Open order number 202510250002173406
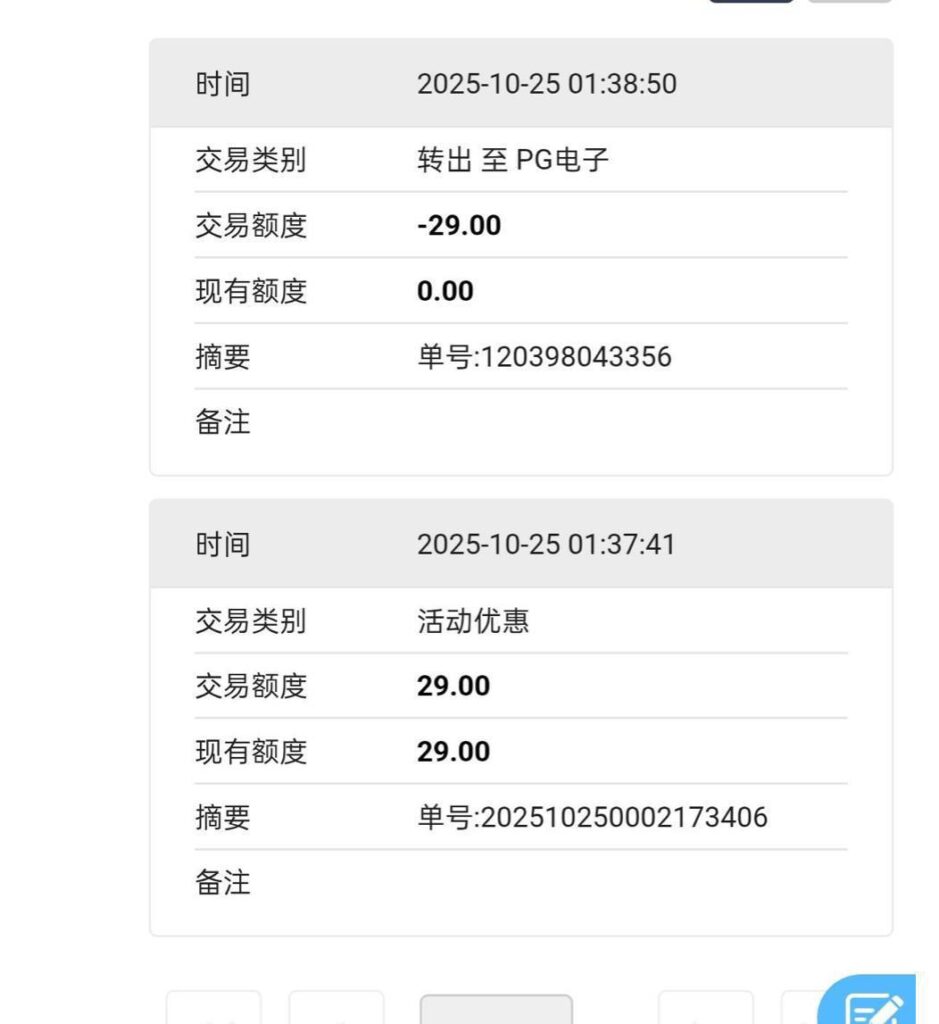 593,817
